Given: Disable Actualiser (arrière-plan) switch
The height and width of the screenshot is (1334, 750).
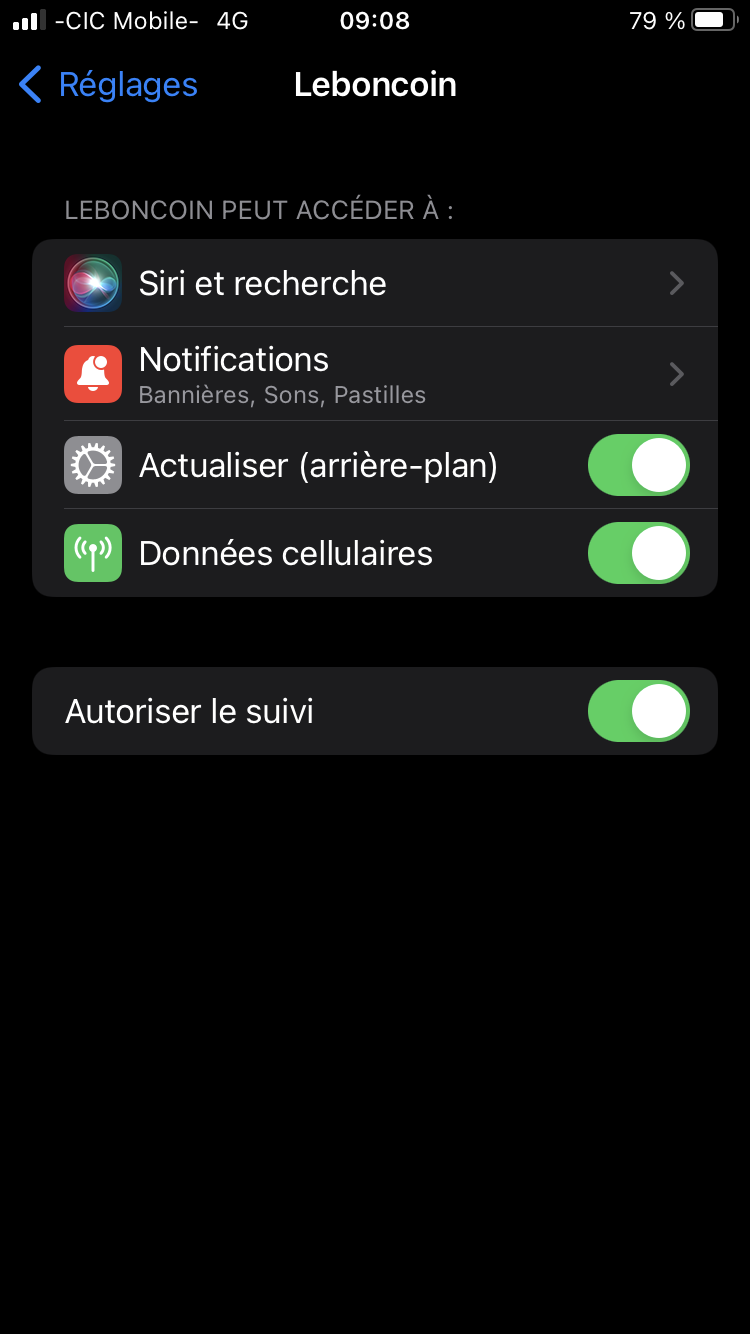Looking at the screenshot, I should click(x=638, y=465).
